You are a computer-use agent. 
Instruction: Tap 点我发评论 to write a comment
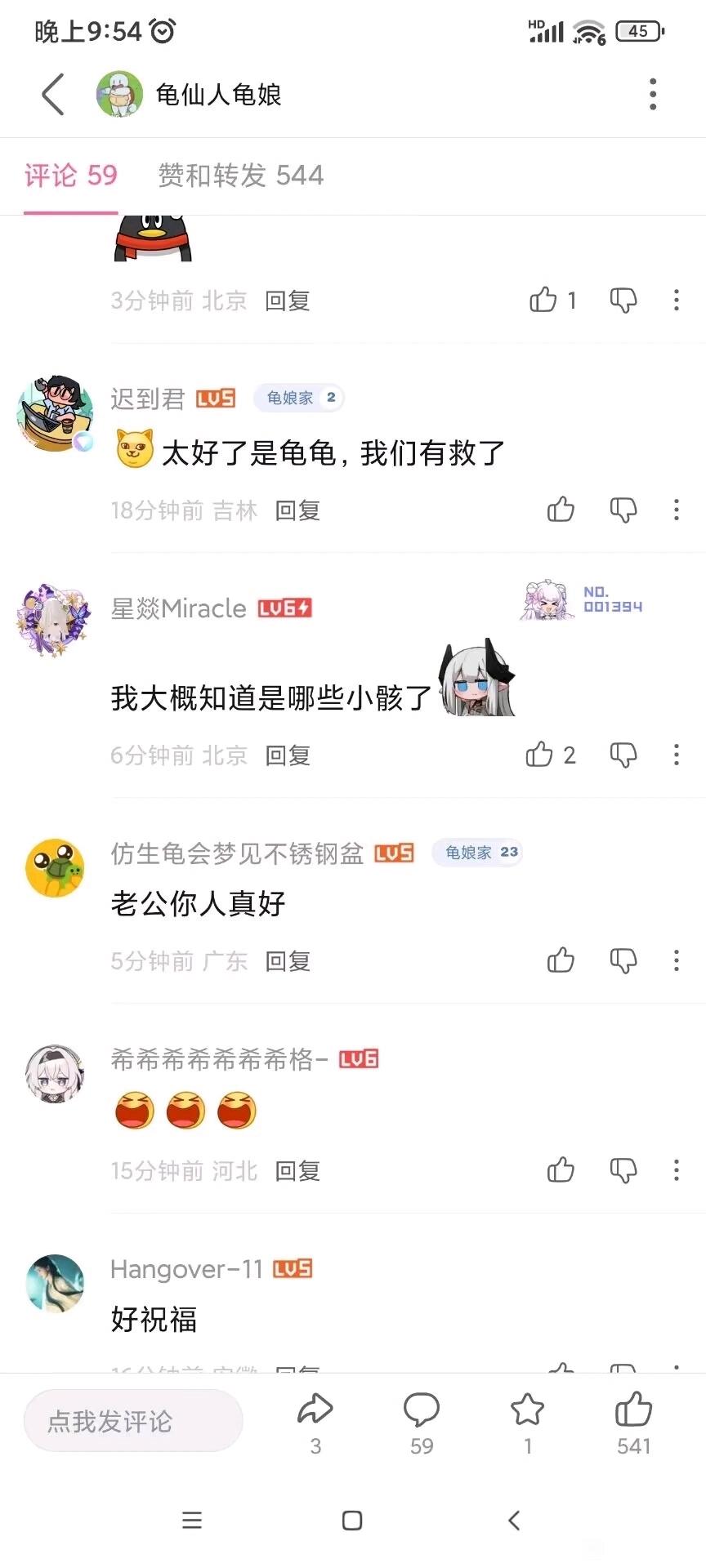point(133,1421)
